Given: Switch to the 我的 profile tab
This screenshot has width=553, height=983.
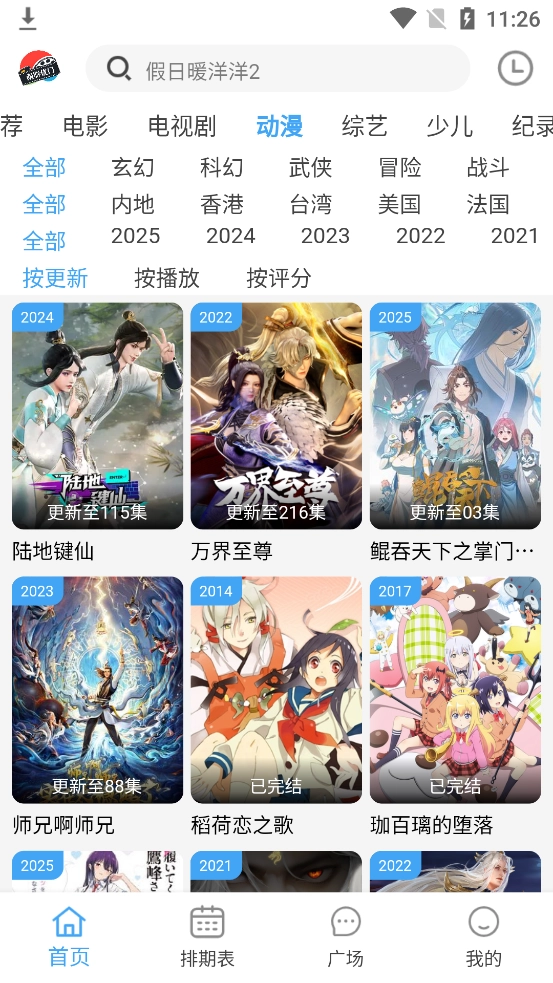Looking at the screenshot, I should pyautogui.click(x=483, y=937).
